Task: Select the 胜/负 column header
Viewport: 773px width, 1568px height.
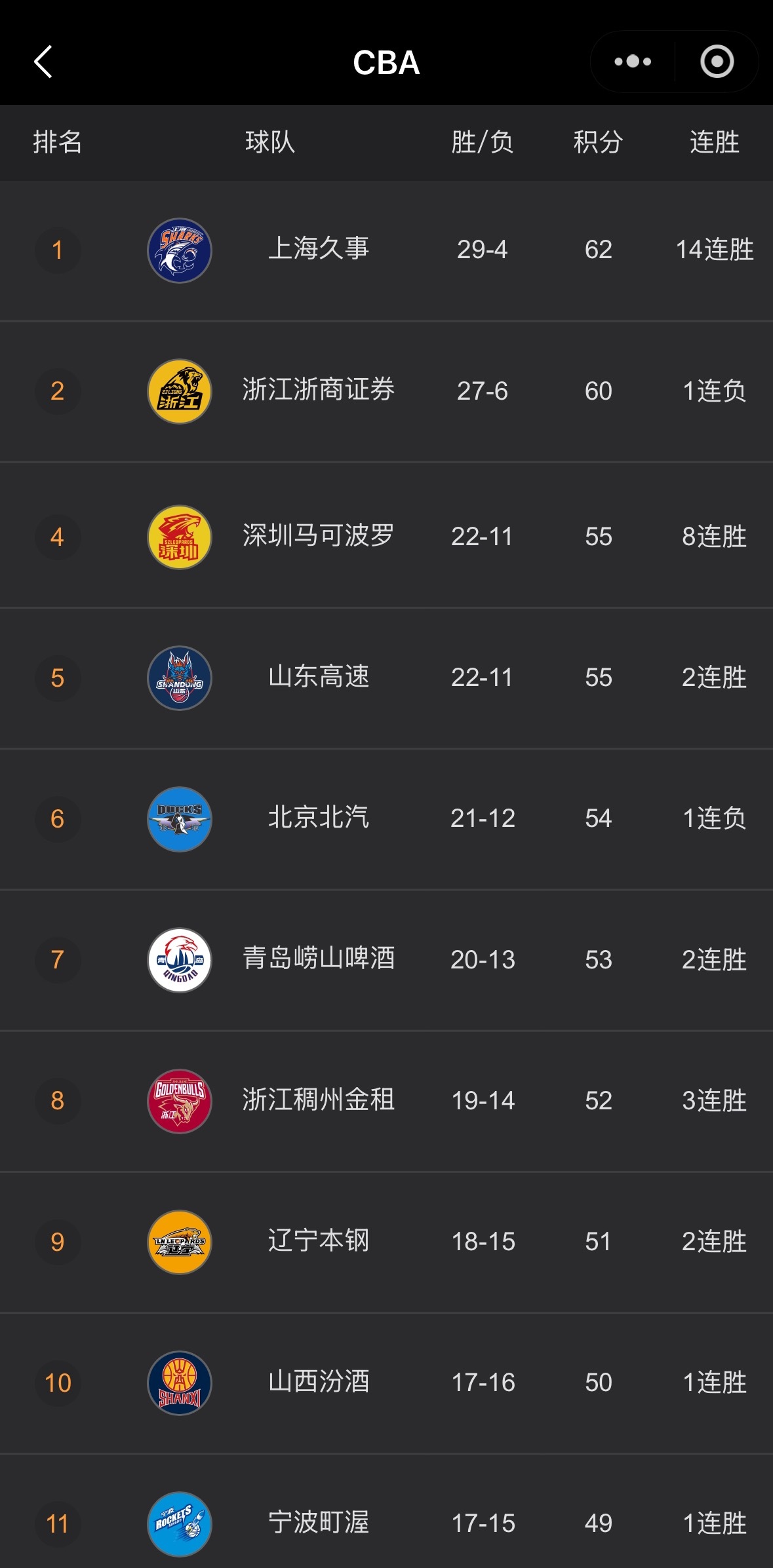Action: coord(481,143)
